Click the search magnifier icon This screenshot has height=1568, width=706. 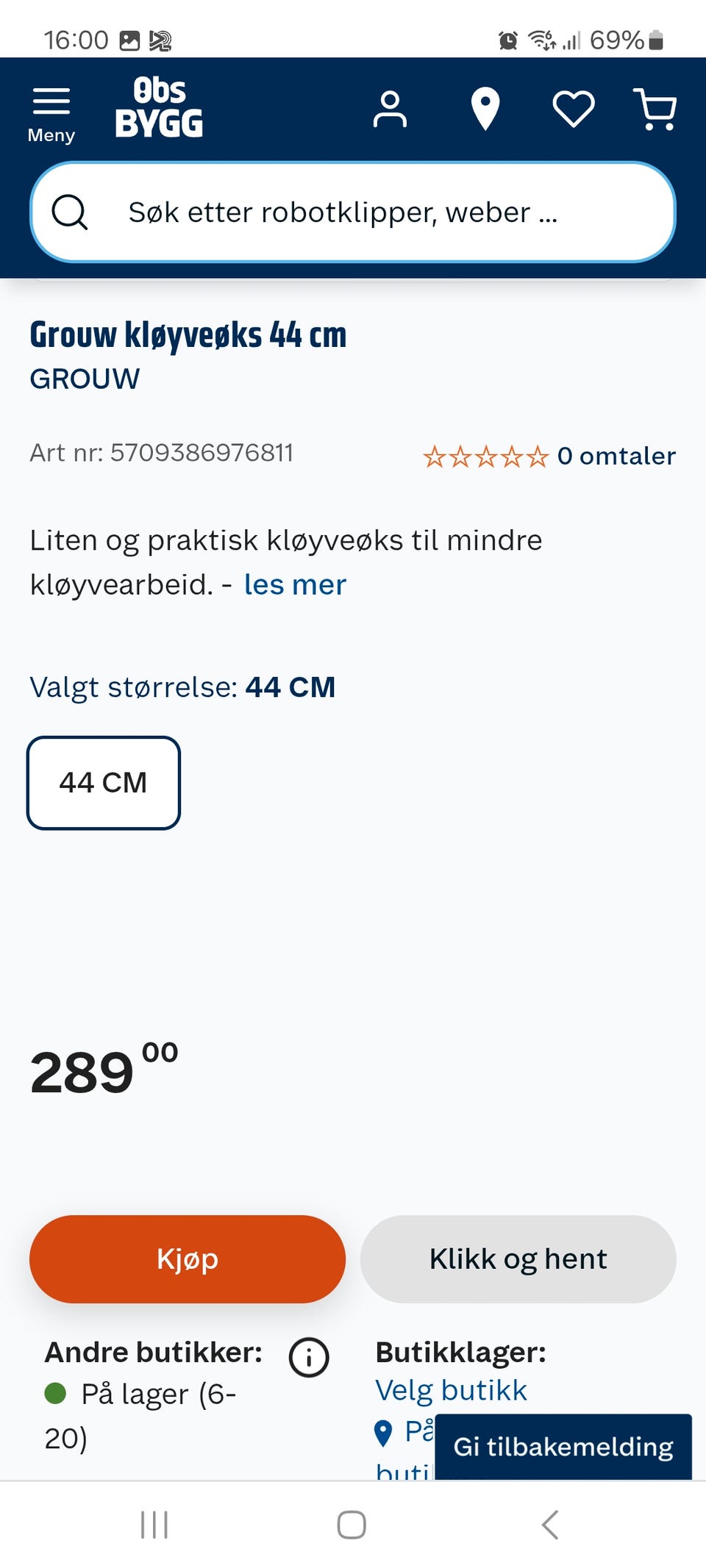coord(70,212)
